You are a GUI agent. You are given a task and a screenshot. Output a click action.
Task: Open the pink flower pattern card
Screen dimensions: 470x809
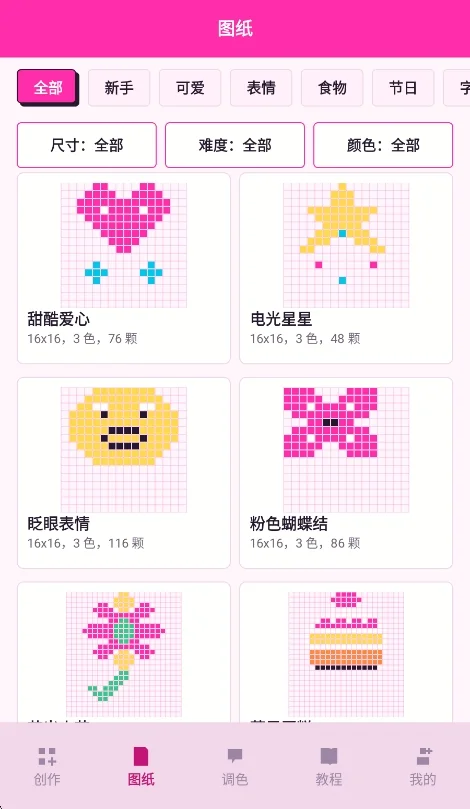pos(124,653)
